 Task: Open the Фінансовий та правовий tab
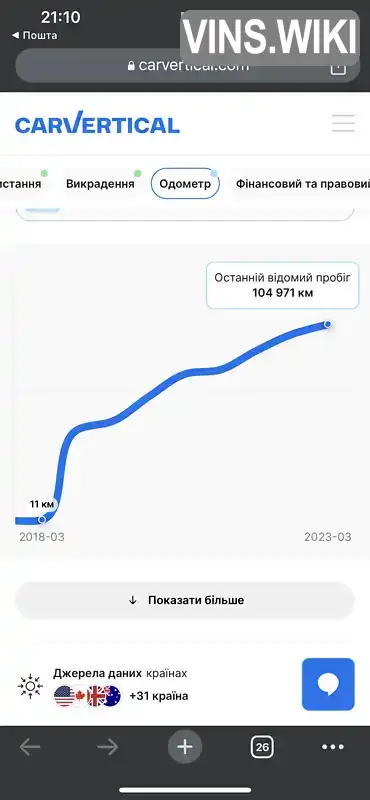pyautogui.click(x=302, y=184)
